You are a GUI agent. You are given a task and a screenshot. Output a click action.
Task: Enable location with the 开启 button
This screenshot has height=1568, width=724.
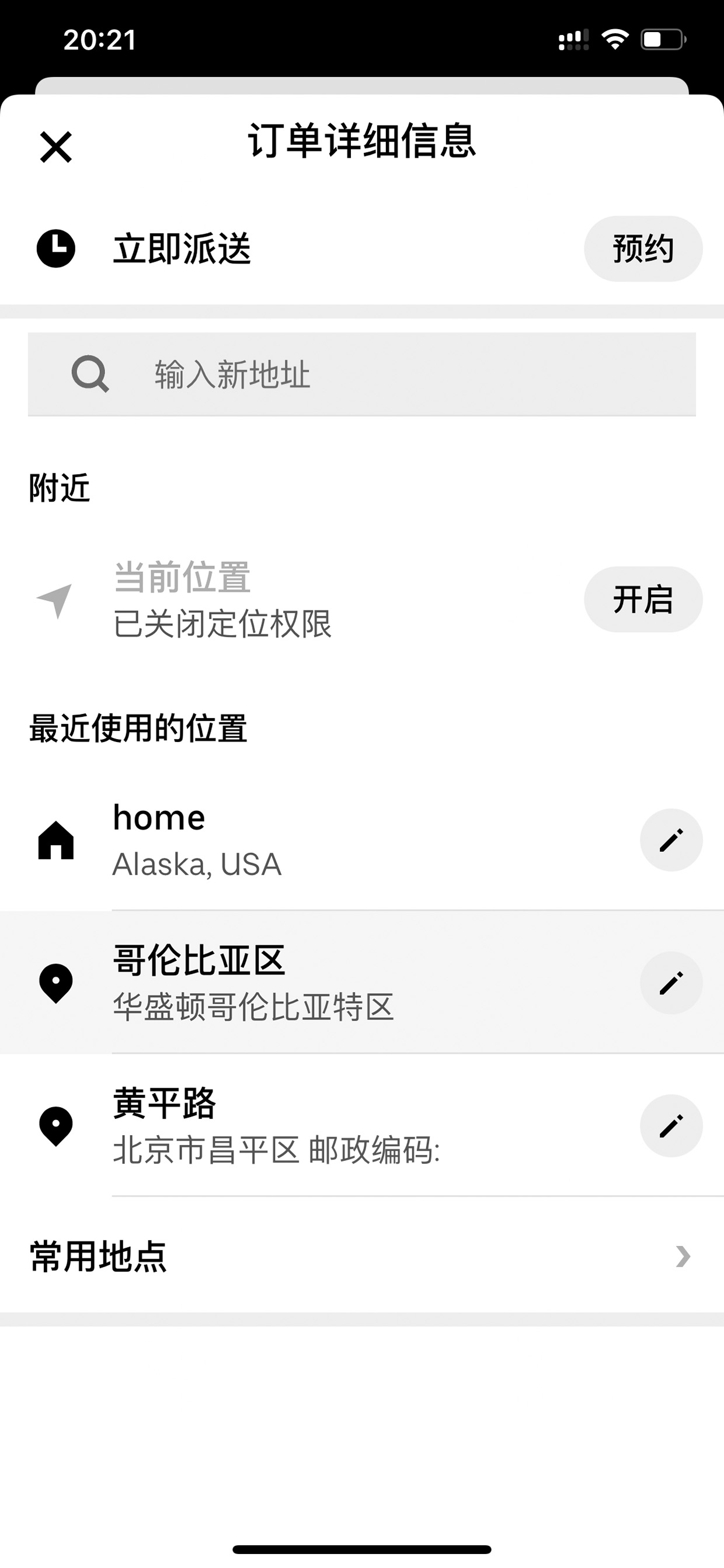click(643, 599)
